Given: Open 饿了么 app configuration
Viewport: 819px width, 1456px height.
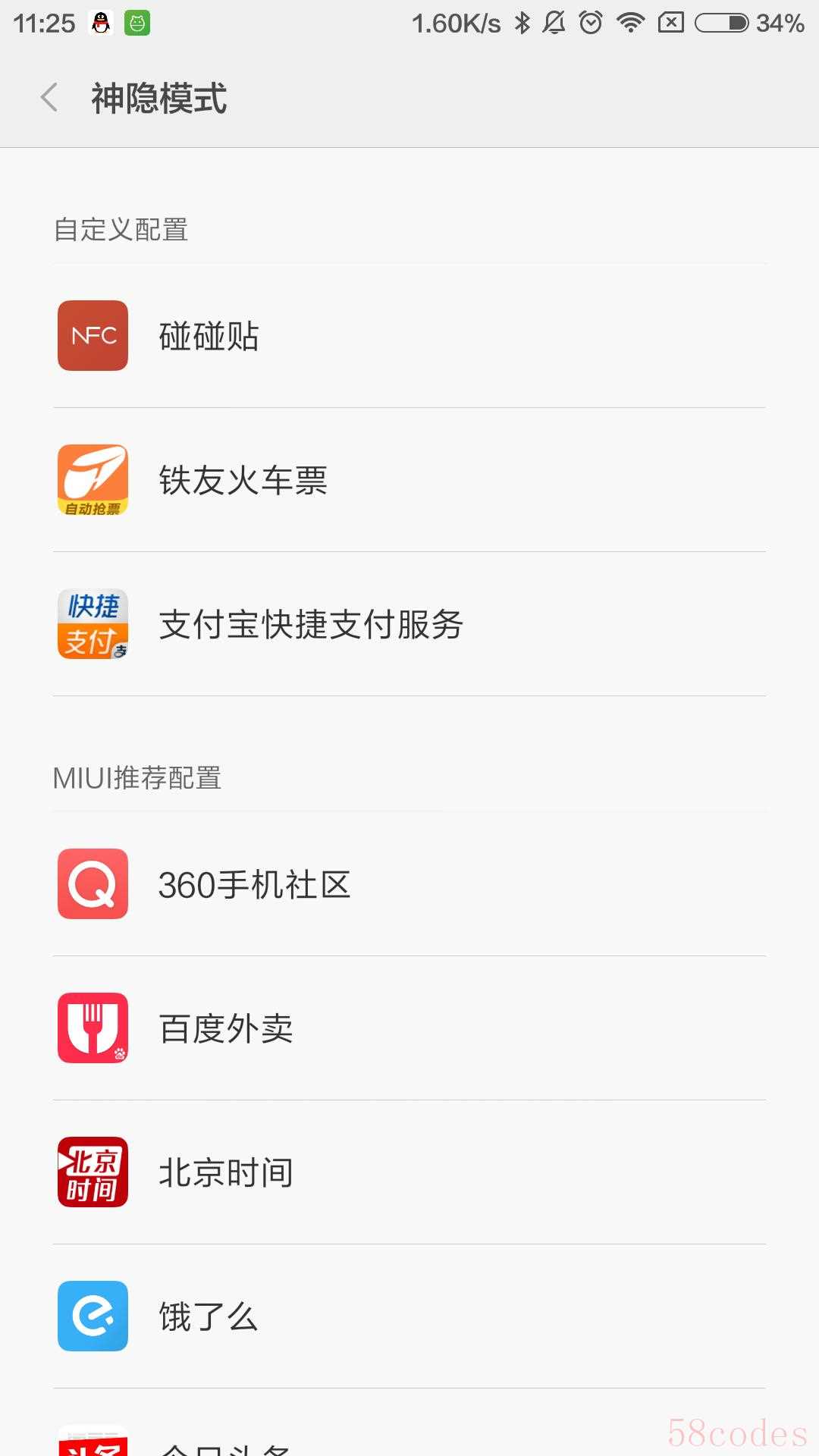Looking at the screenshot, I should (409, 1316).
